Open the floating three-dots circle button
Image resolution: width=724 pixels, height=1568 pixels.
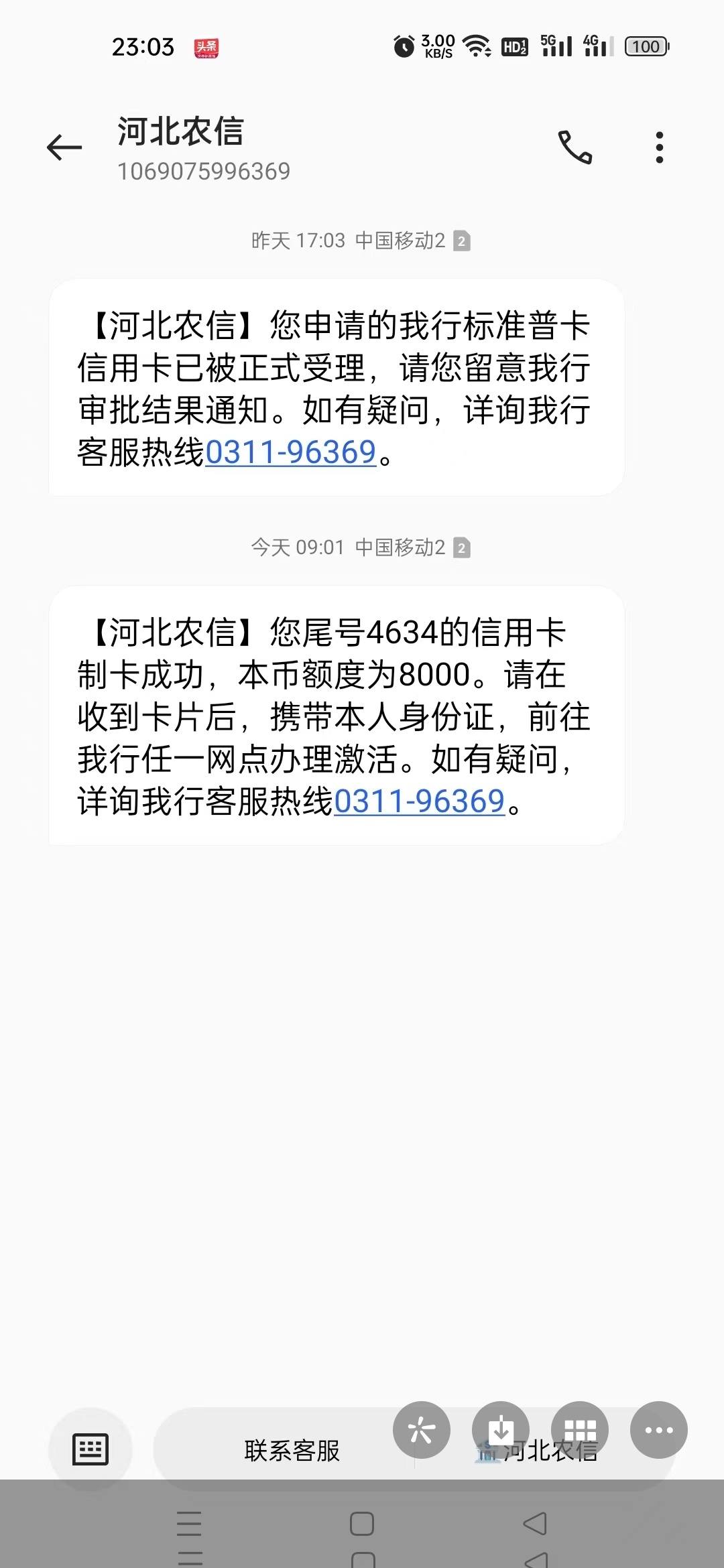click(659, 1430)
